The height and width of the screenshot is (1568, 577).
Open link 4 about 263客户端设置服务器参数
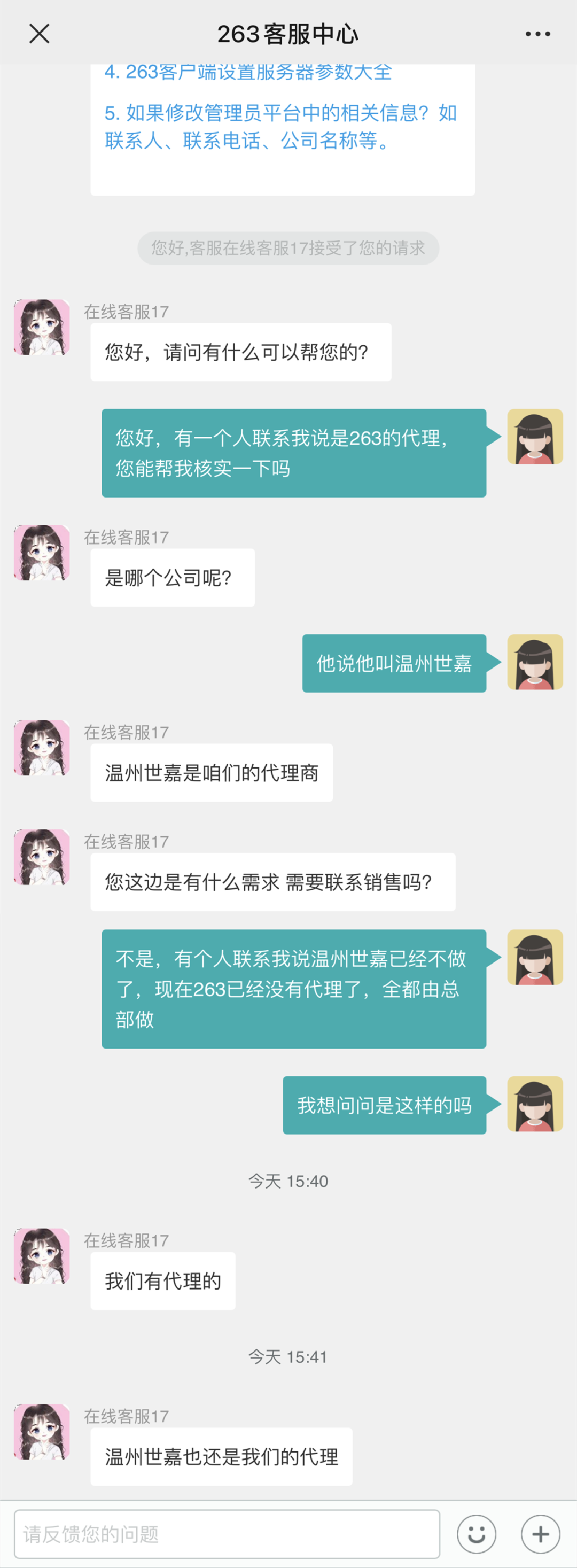pyautogui.click(x=248, y=73)
